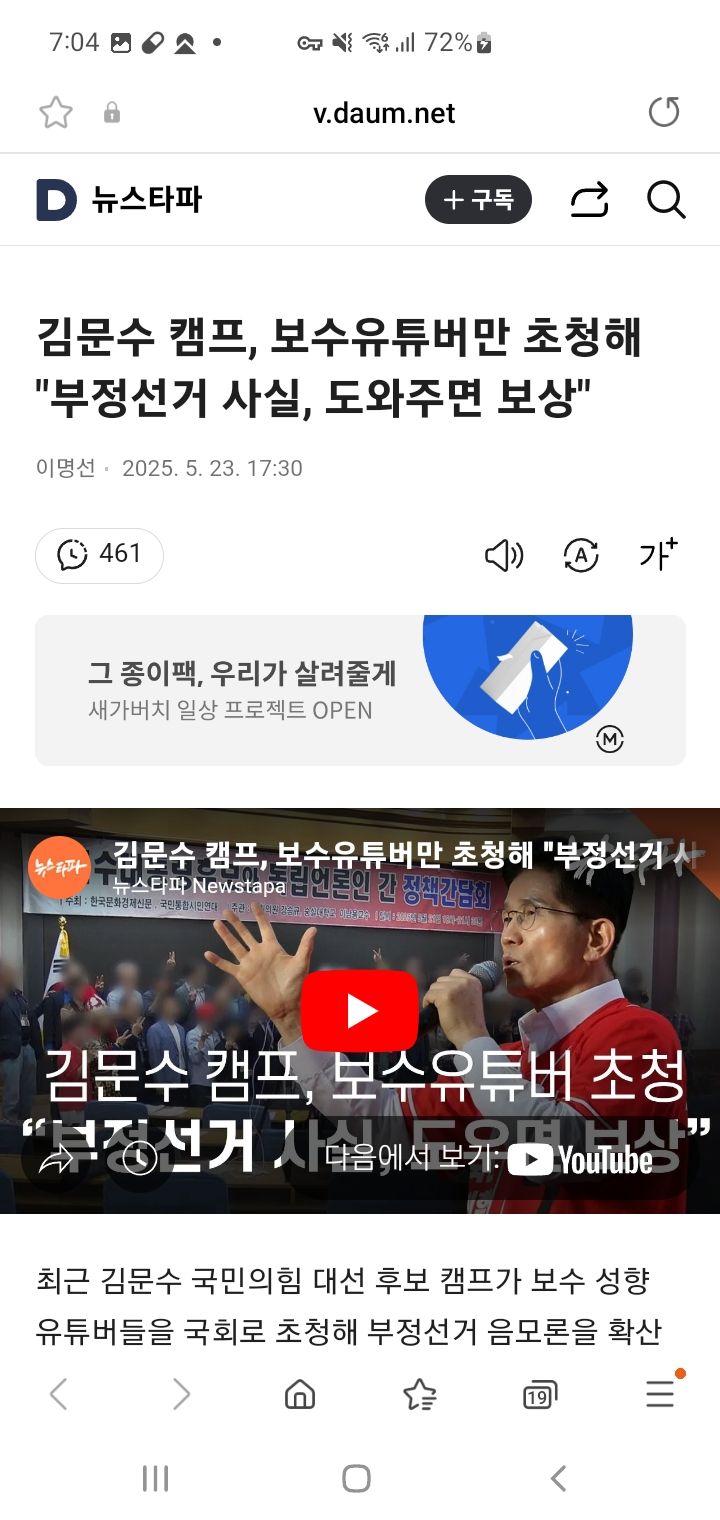This screenshot has height=1520, width=720.
Task: Open the search icon in the header
Action: point(666,200)
